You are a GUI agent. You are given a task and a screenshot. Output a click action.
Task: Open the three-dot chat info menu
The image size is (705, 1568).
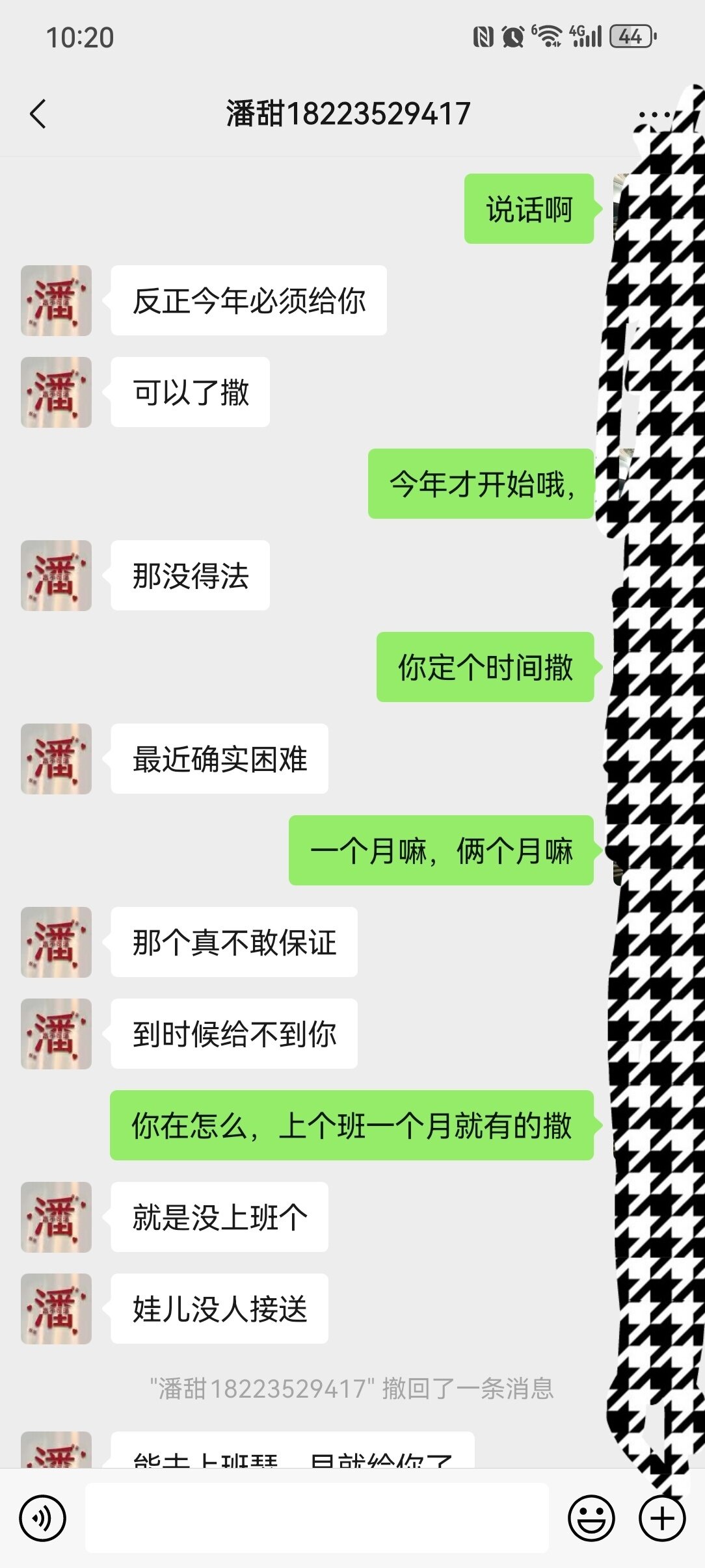654,114
